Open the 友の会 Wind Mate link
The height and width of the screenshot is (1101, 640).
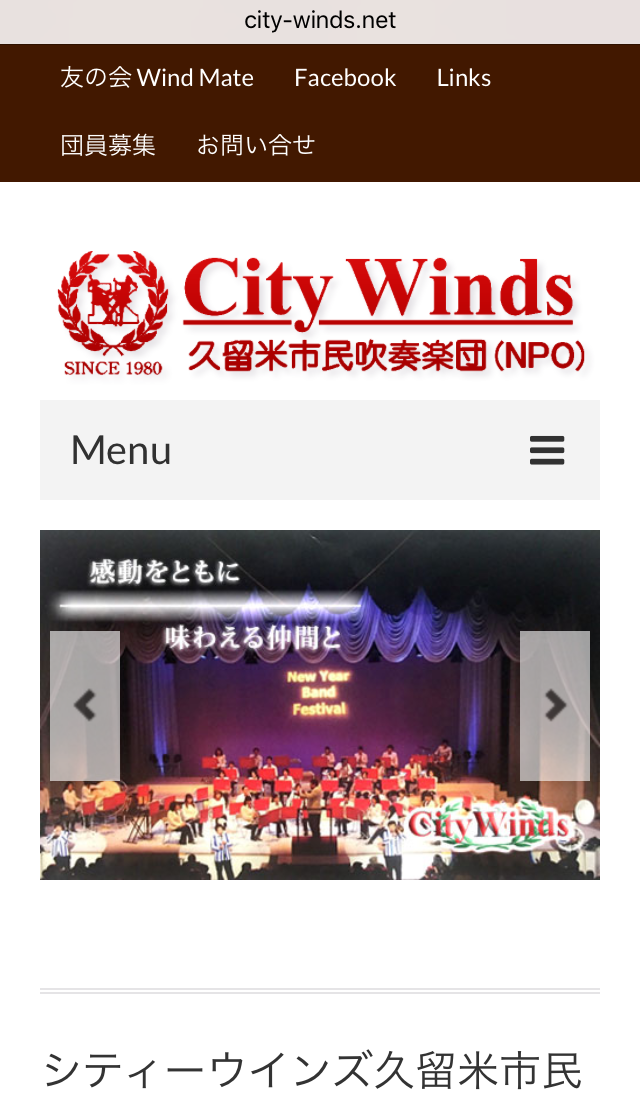157,78
